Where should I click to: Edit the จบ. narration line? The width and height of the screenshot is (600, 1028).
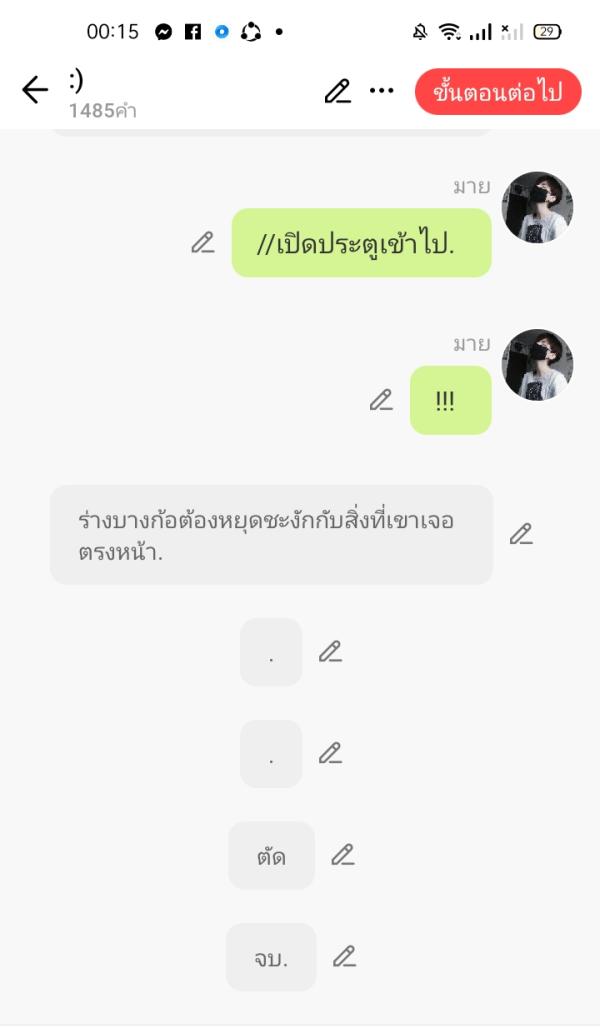pos(344,957)
